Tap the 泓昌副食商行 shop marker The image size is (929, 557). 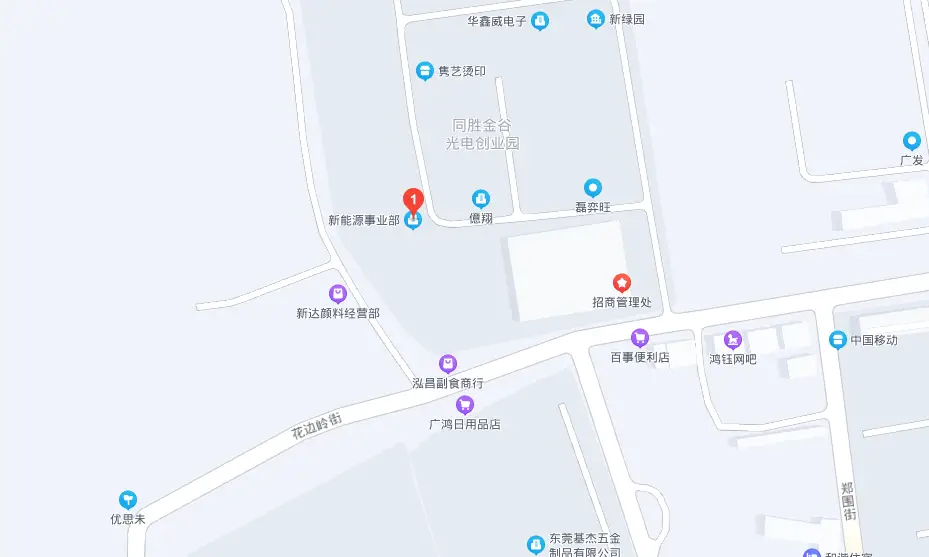point(448,364)
